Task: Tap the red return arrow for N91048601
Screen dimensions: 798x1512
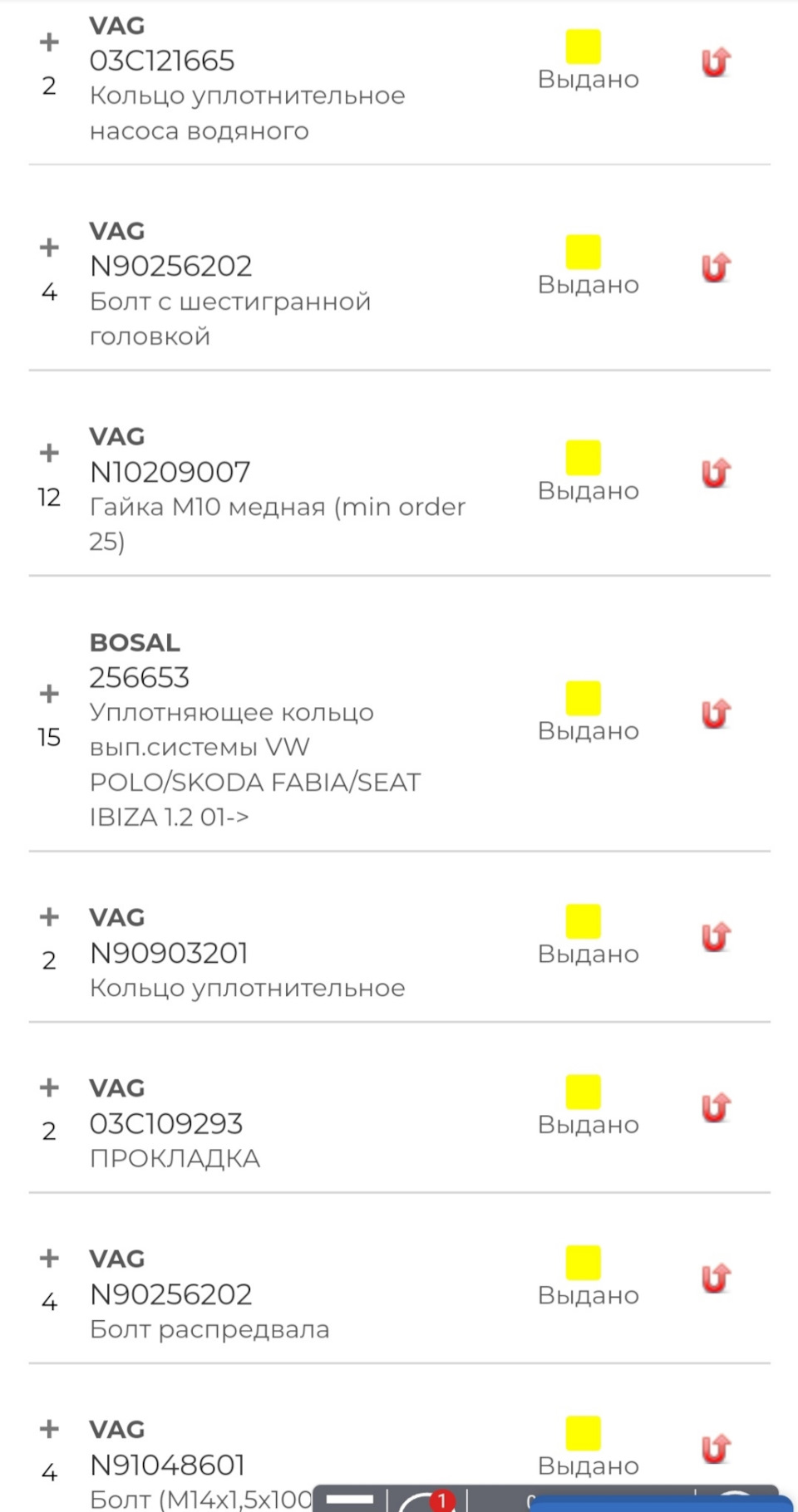Action: pos(716,1449)
